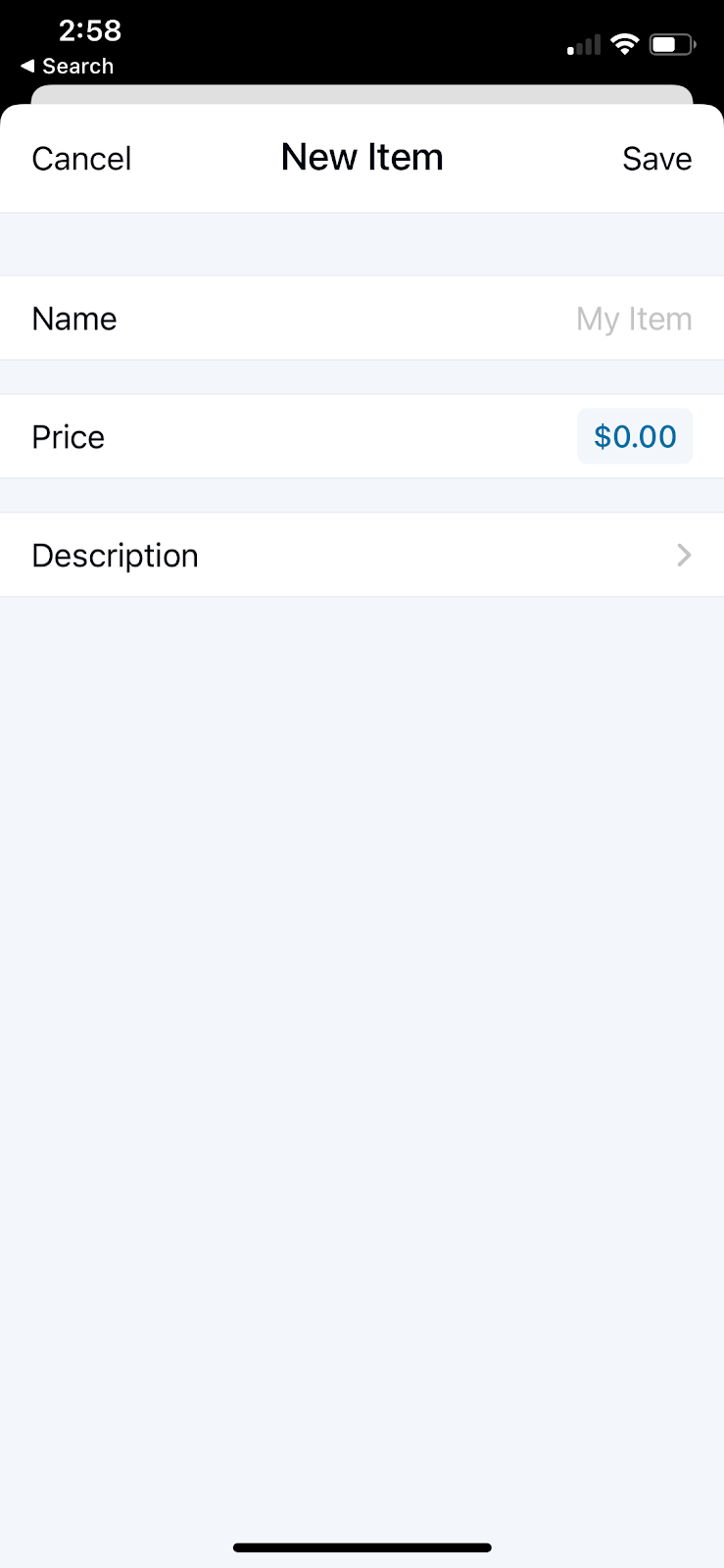Cancel creating the new item
The width and height of the screenshot is (724, 1568).
81,159
